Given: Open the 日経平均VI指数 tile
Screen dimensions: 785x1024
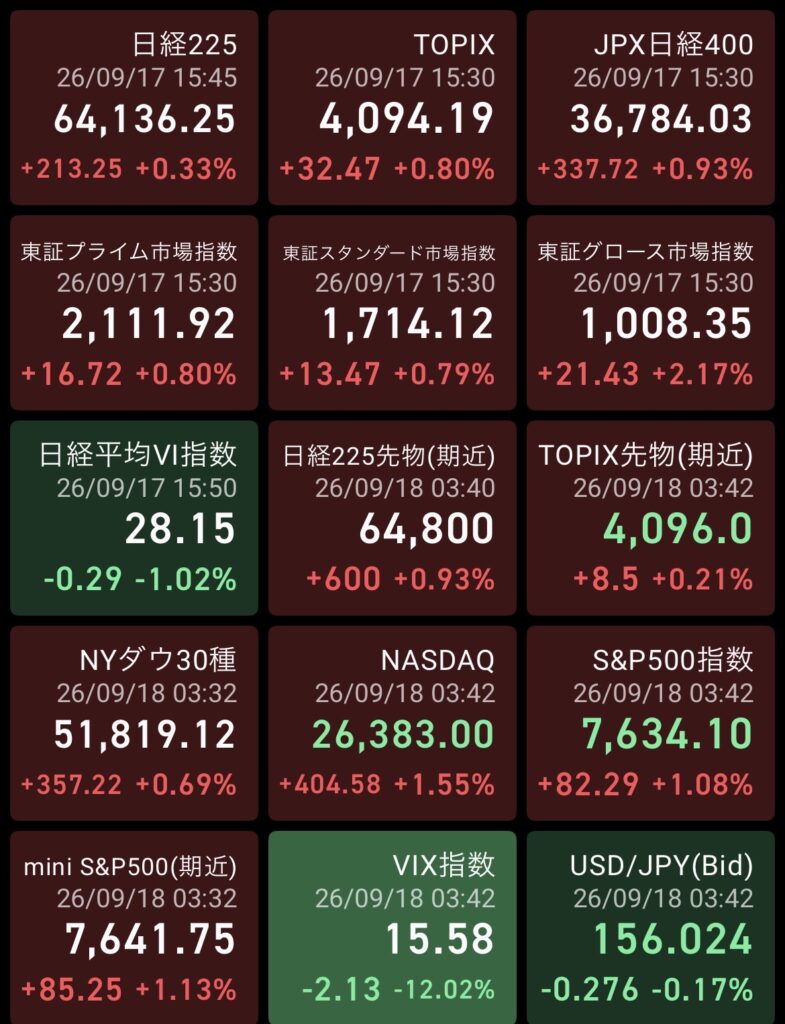Looking at the screenshot, I should pos(134,518).
